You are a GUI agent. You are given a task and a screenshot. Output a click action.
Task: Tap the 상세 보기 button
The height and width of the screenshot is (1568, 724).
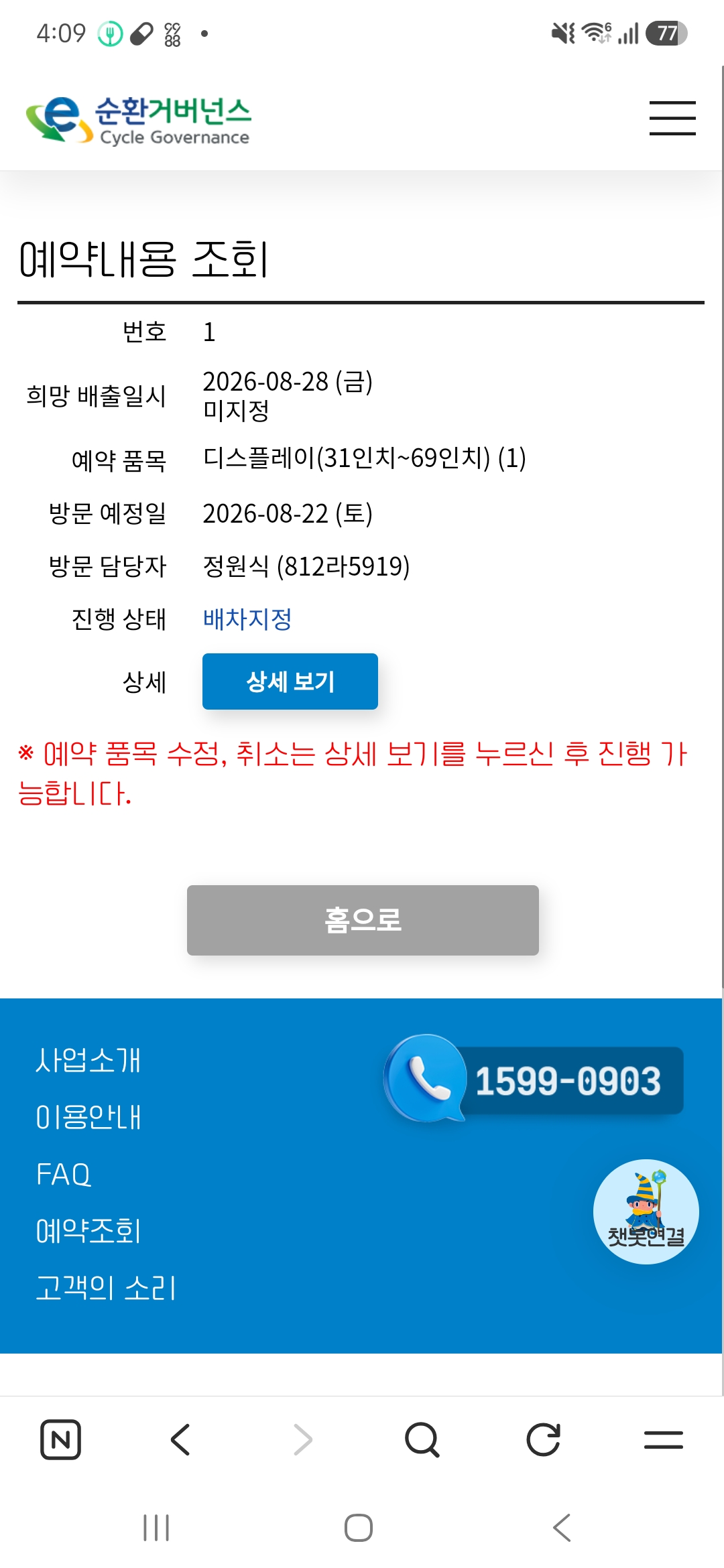290,681
